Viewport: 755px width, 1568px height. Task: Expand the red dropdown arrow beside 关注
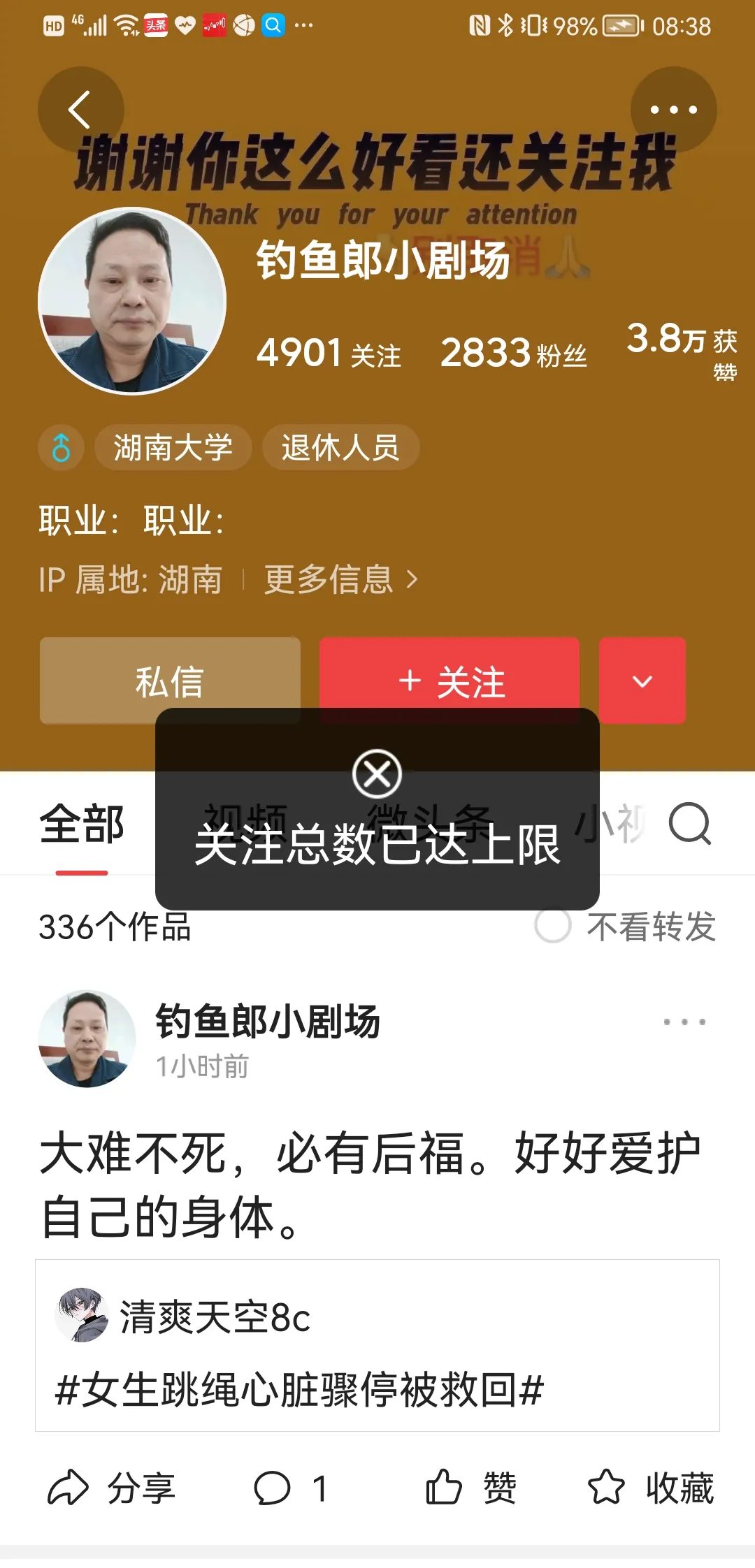click(642, 680)
